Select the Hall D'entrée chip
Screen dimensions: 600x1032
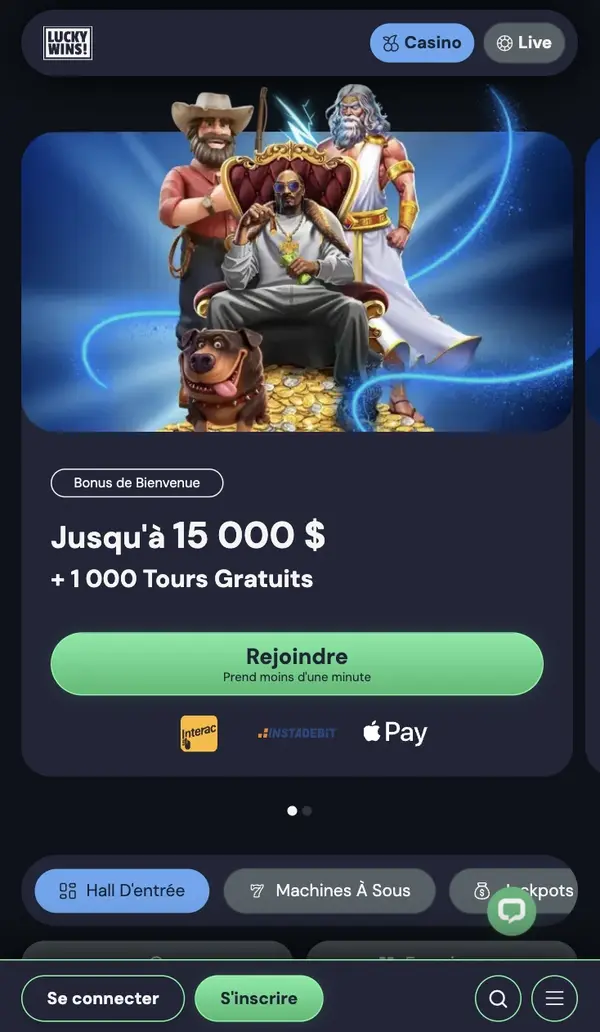coord(122,890)
